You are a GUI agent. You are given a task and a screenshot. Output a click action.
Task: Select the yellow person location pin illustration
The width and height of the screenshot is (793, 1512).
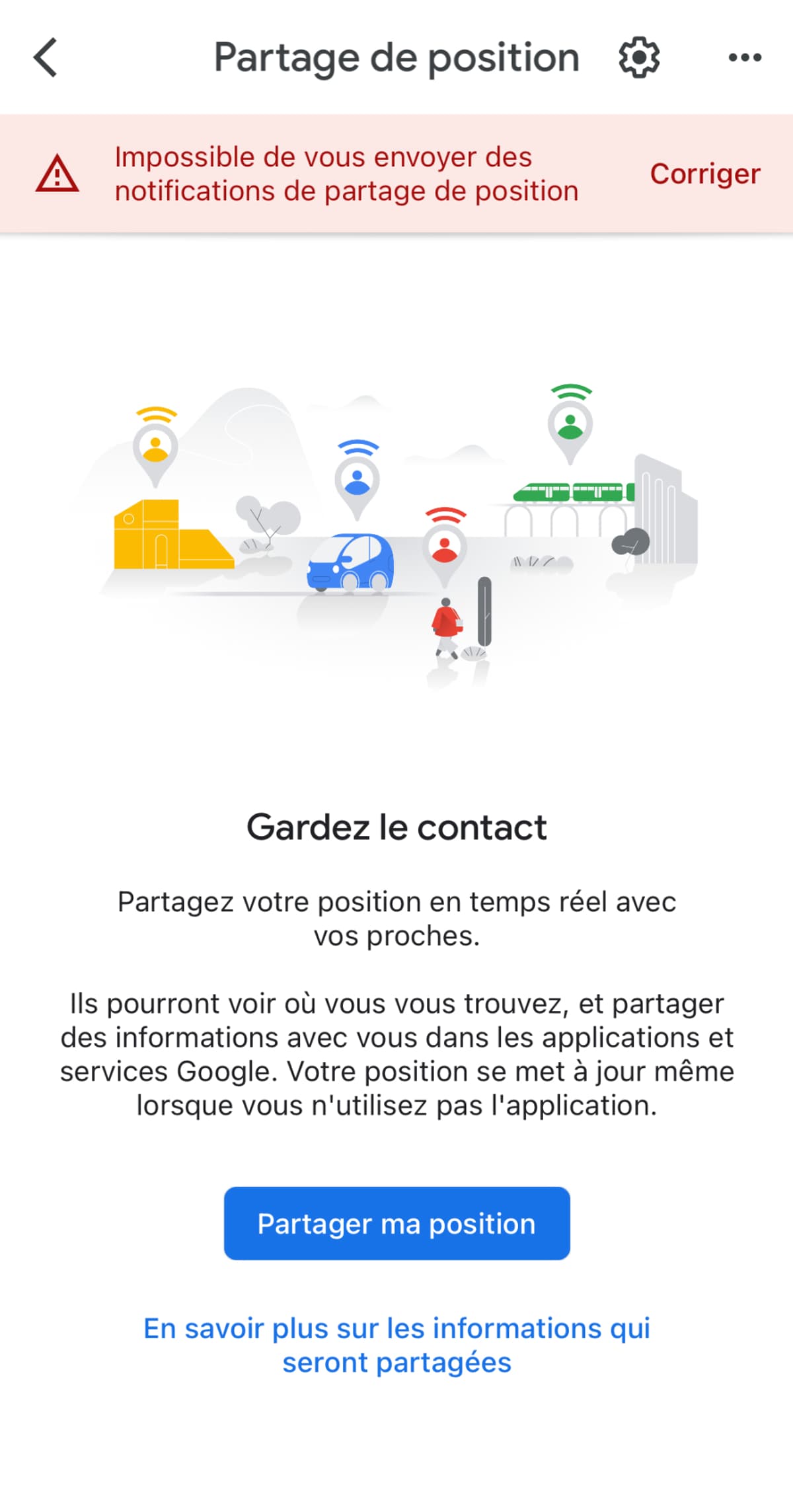[154, 449]
